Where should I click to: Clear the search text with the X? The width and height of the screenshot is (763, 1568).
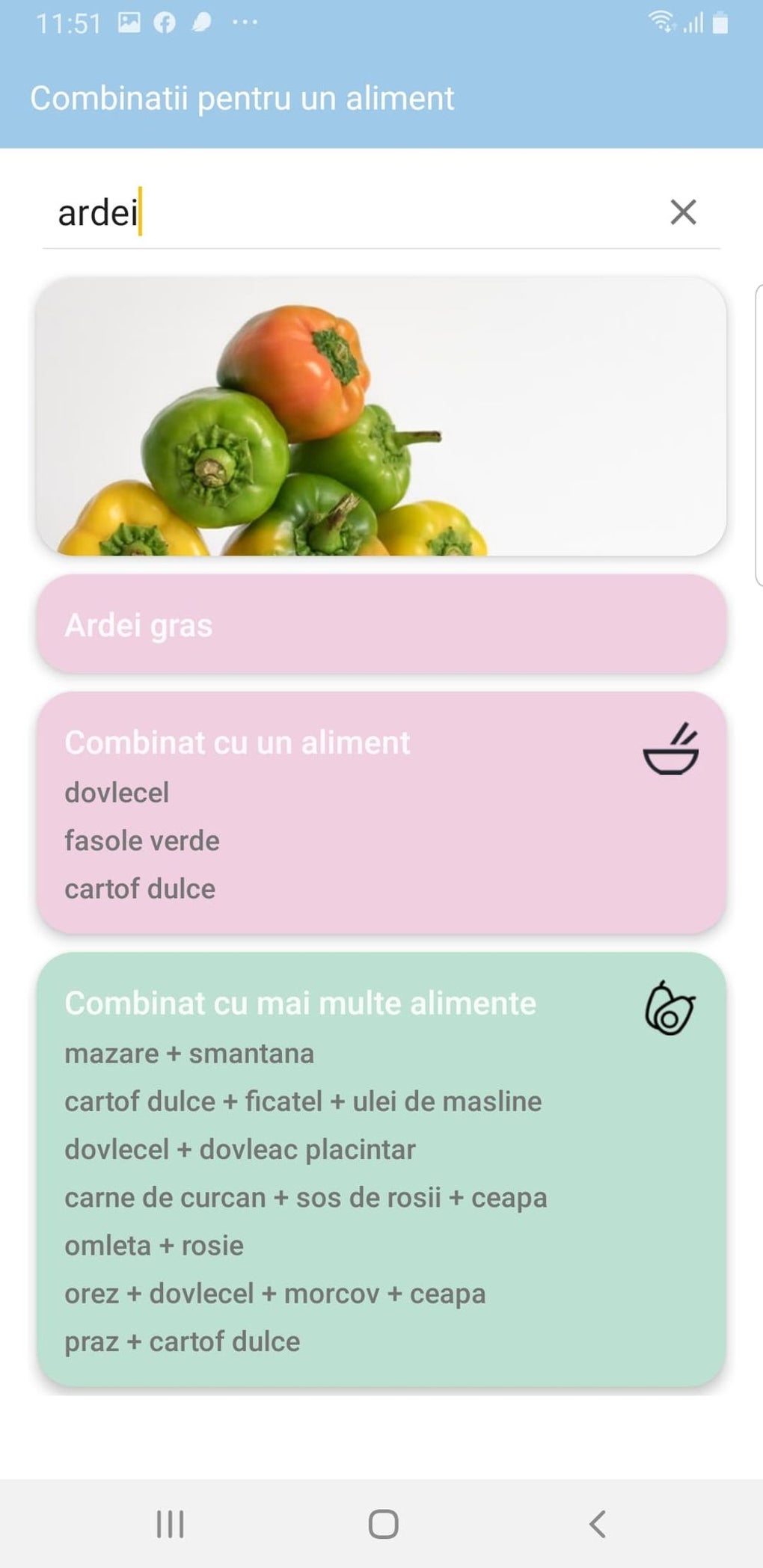click(683, 212)
